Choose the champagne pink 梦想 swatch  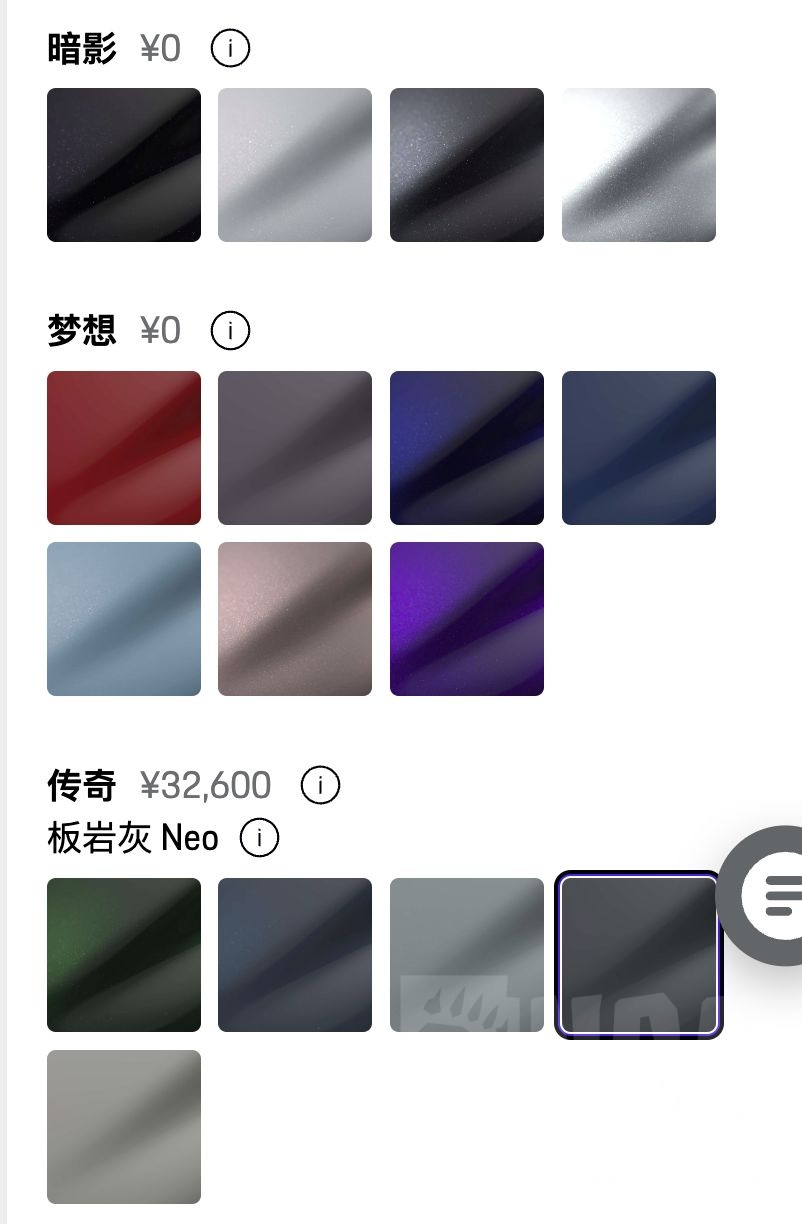[x=295, y=619]
